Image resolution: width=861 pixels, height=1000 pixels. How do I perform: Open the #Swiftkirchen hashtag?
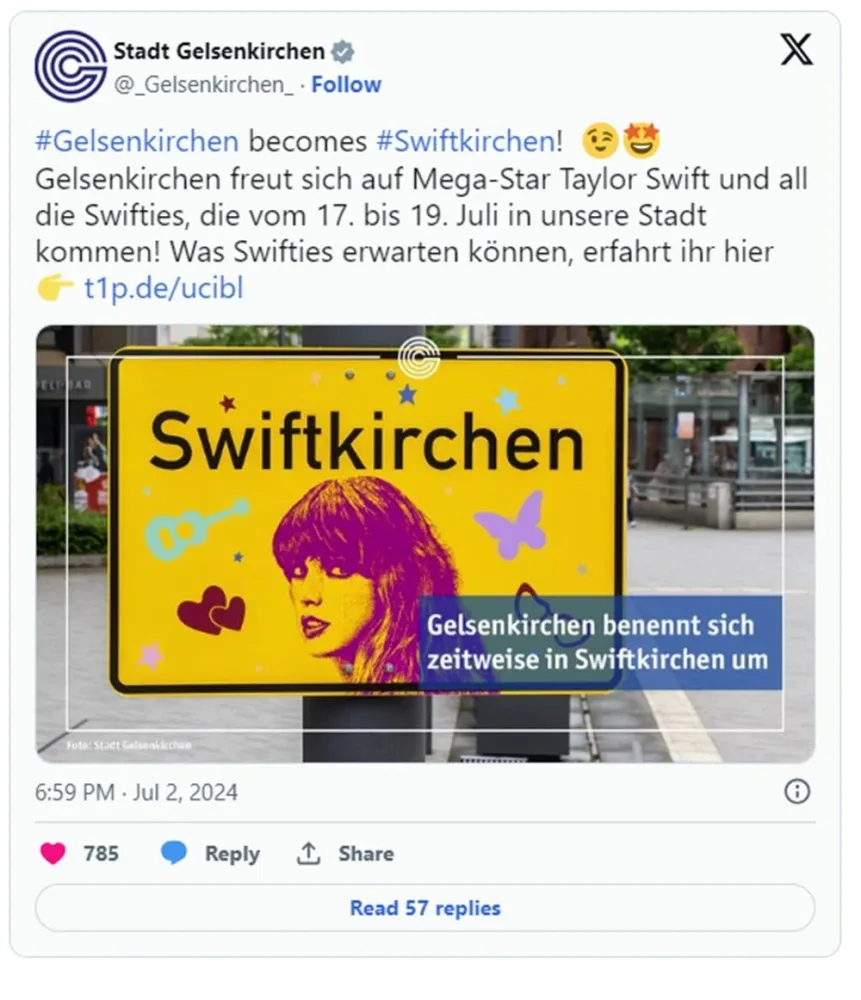[x=465, y=141]
